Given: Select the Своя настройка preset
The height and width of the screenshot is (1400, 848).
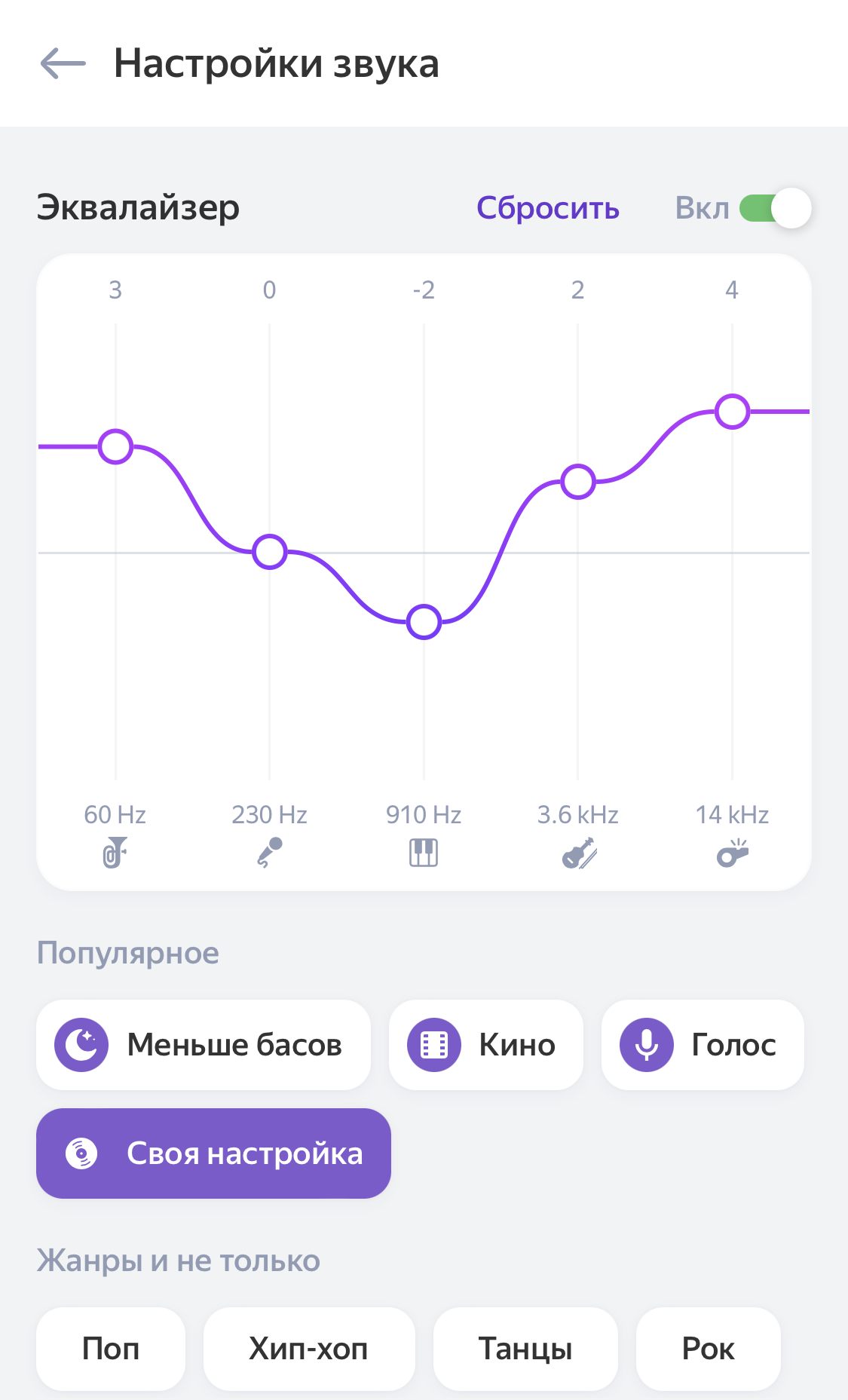Looking at the screenshot, I should click(213, 1153).
